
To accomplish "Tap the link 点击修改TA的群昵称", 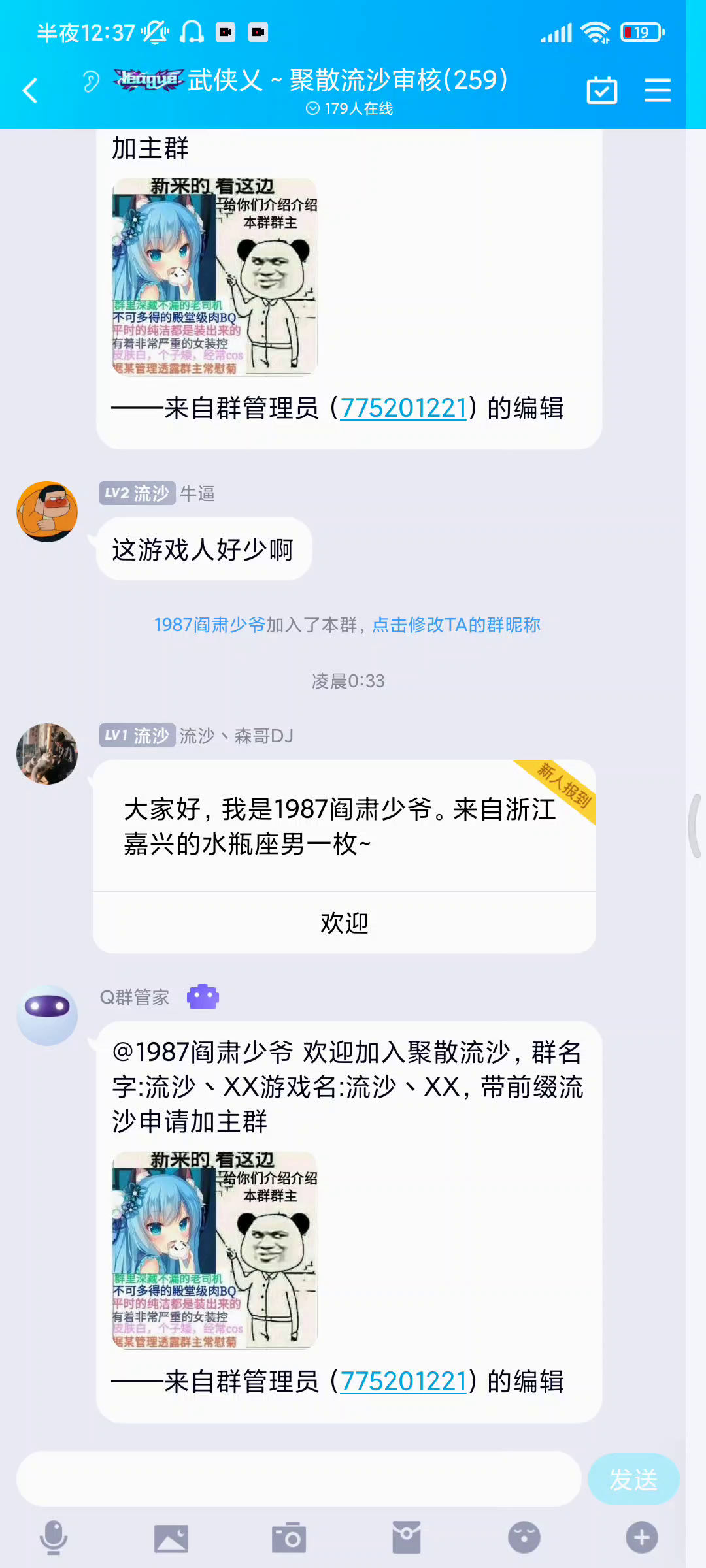I will point(456,625).
